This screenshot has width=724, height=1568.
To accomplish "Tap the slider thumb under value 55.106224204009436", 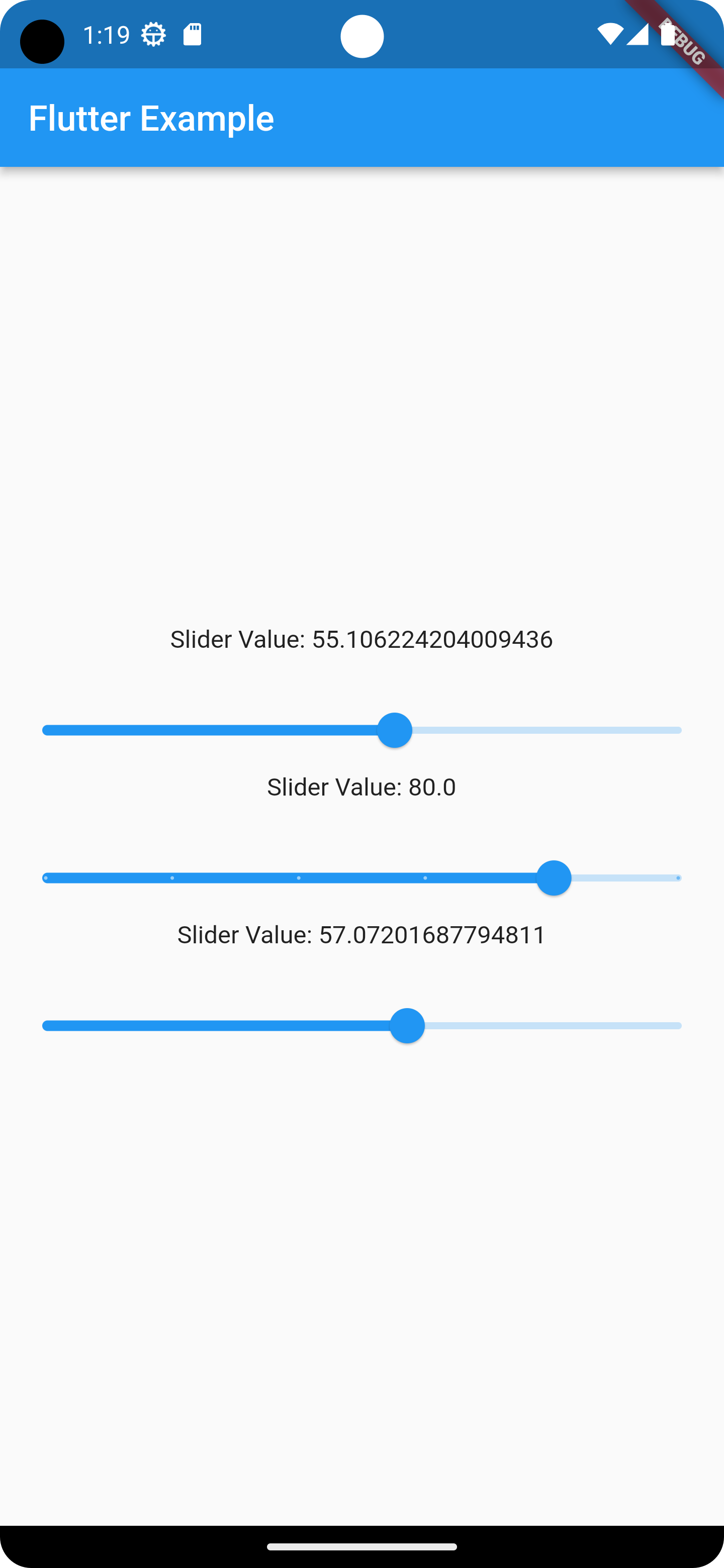I will [395, 730].
